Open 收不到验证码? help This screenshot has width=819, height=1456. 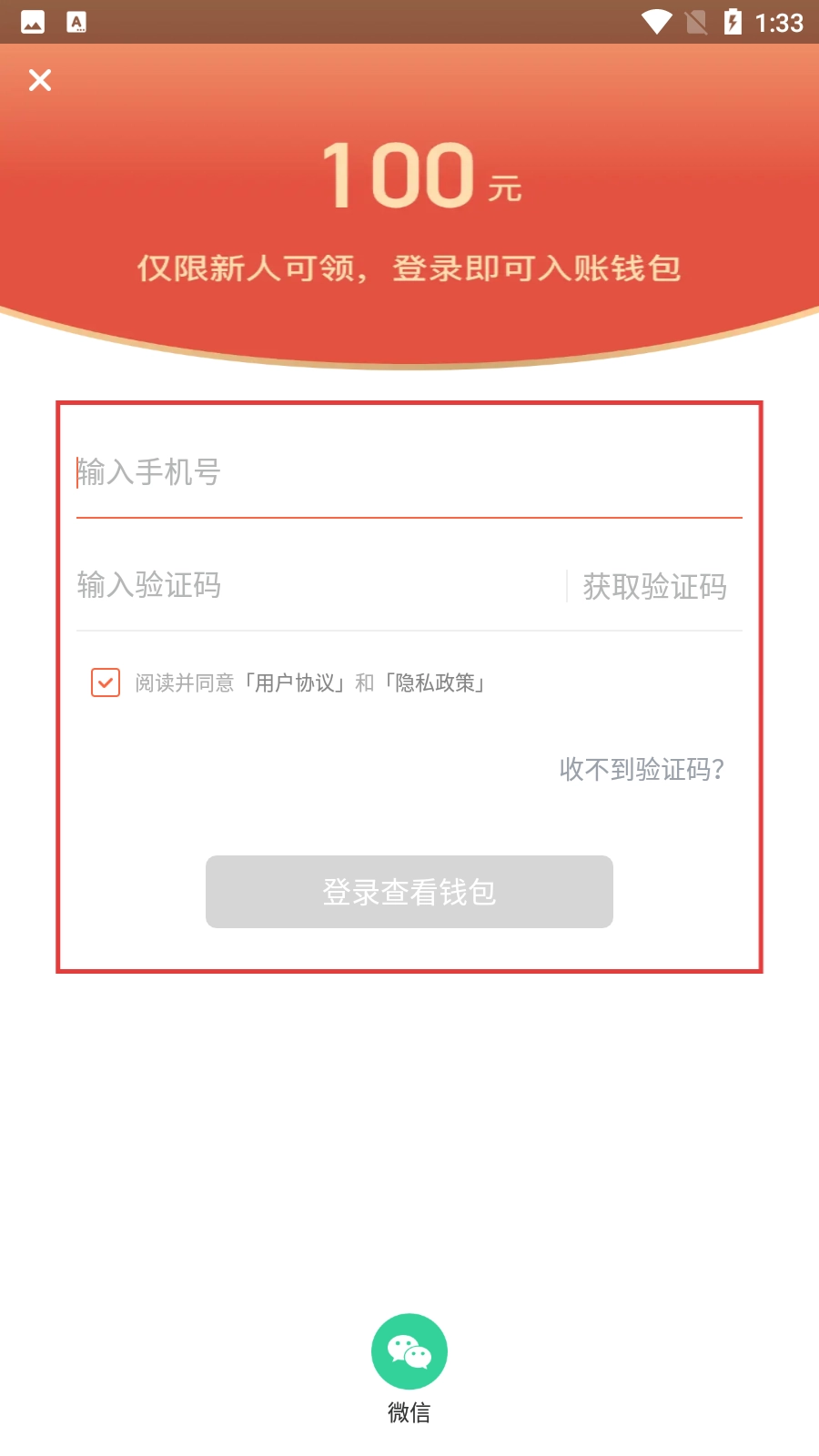pyautogui.click(x=642, y=770)
